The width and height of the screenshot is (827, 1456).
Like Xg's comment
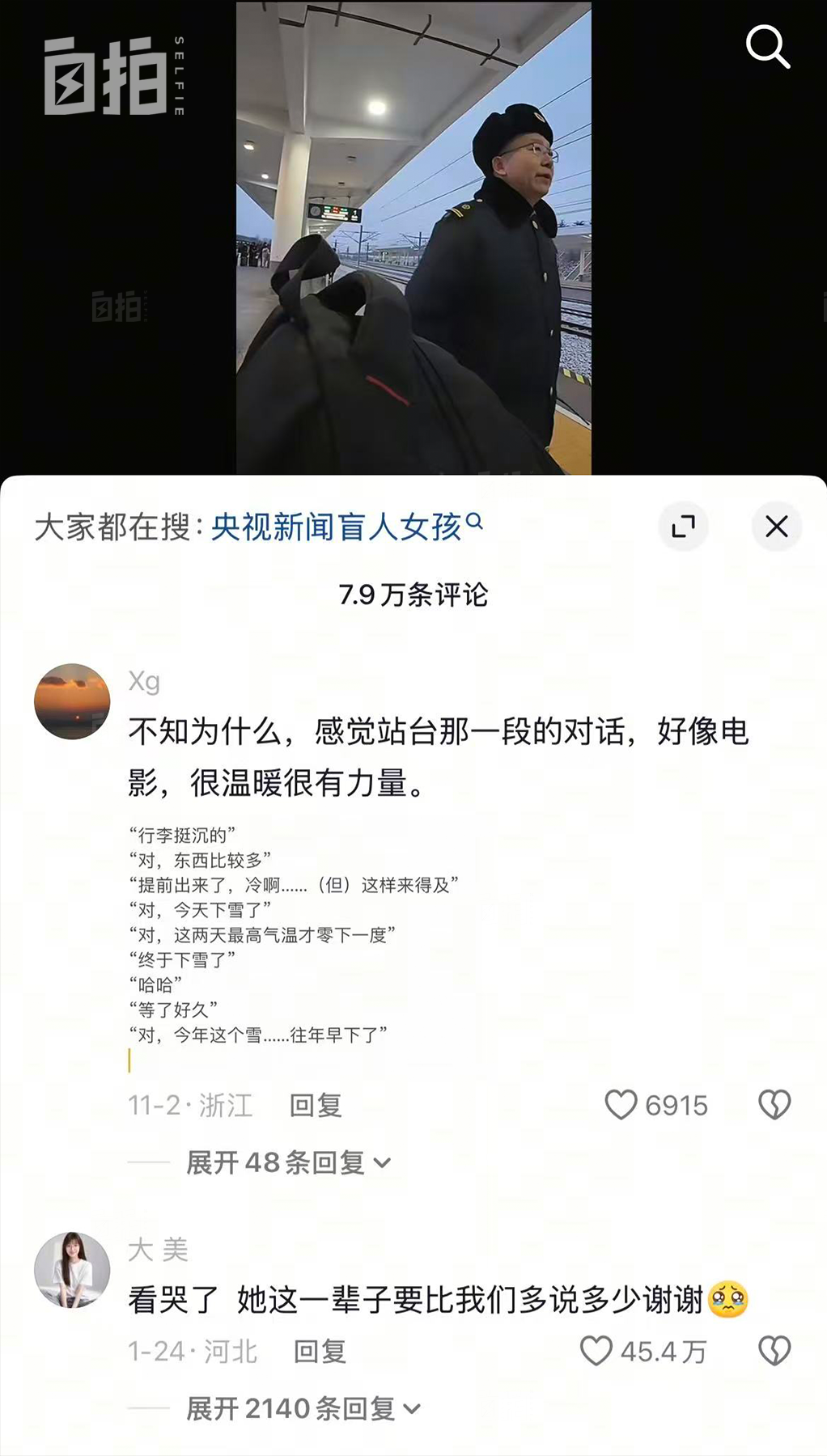621,1105
